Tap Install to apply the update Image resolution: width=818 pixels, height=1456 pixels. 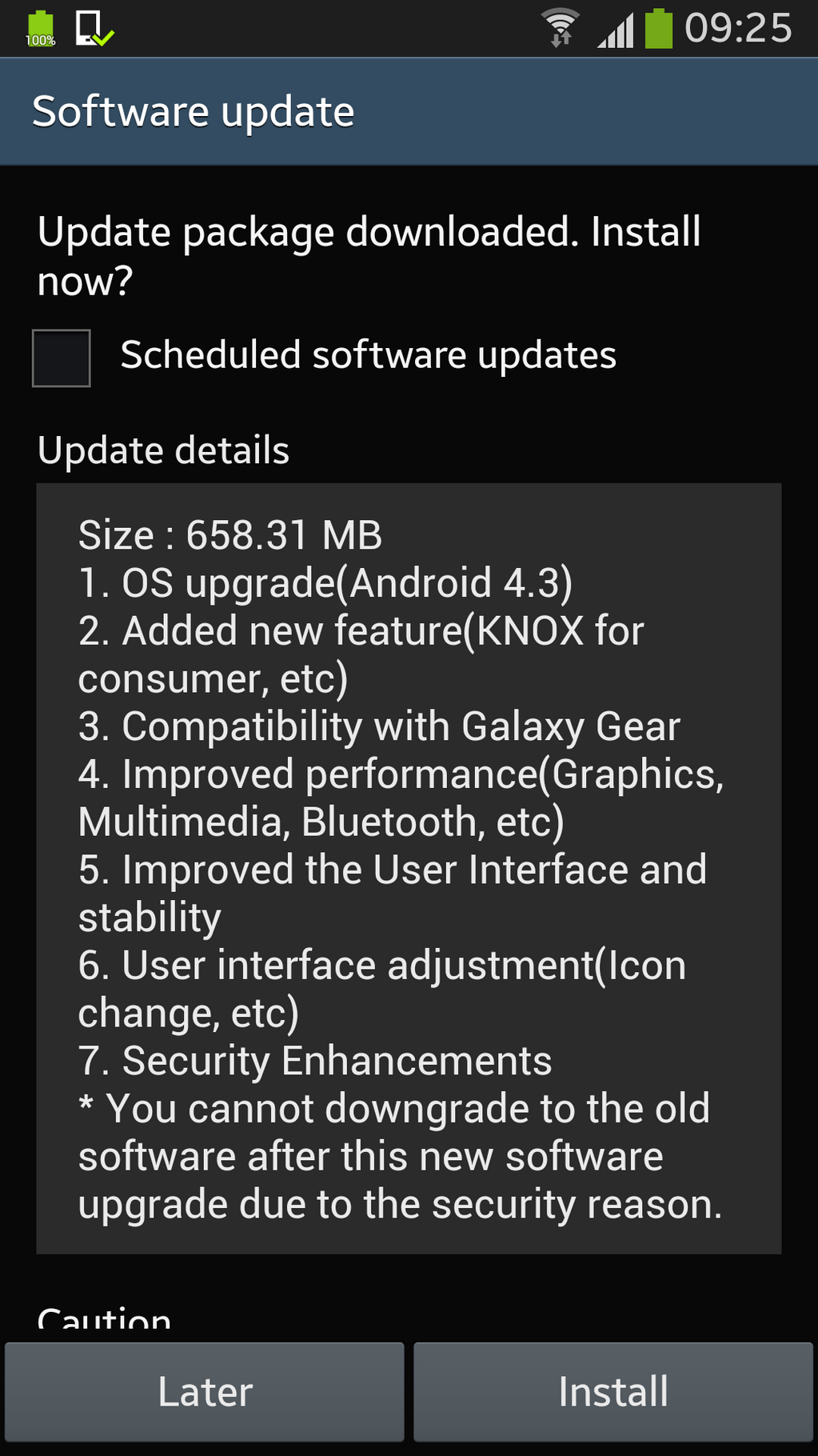point(613,1391)
